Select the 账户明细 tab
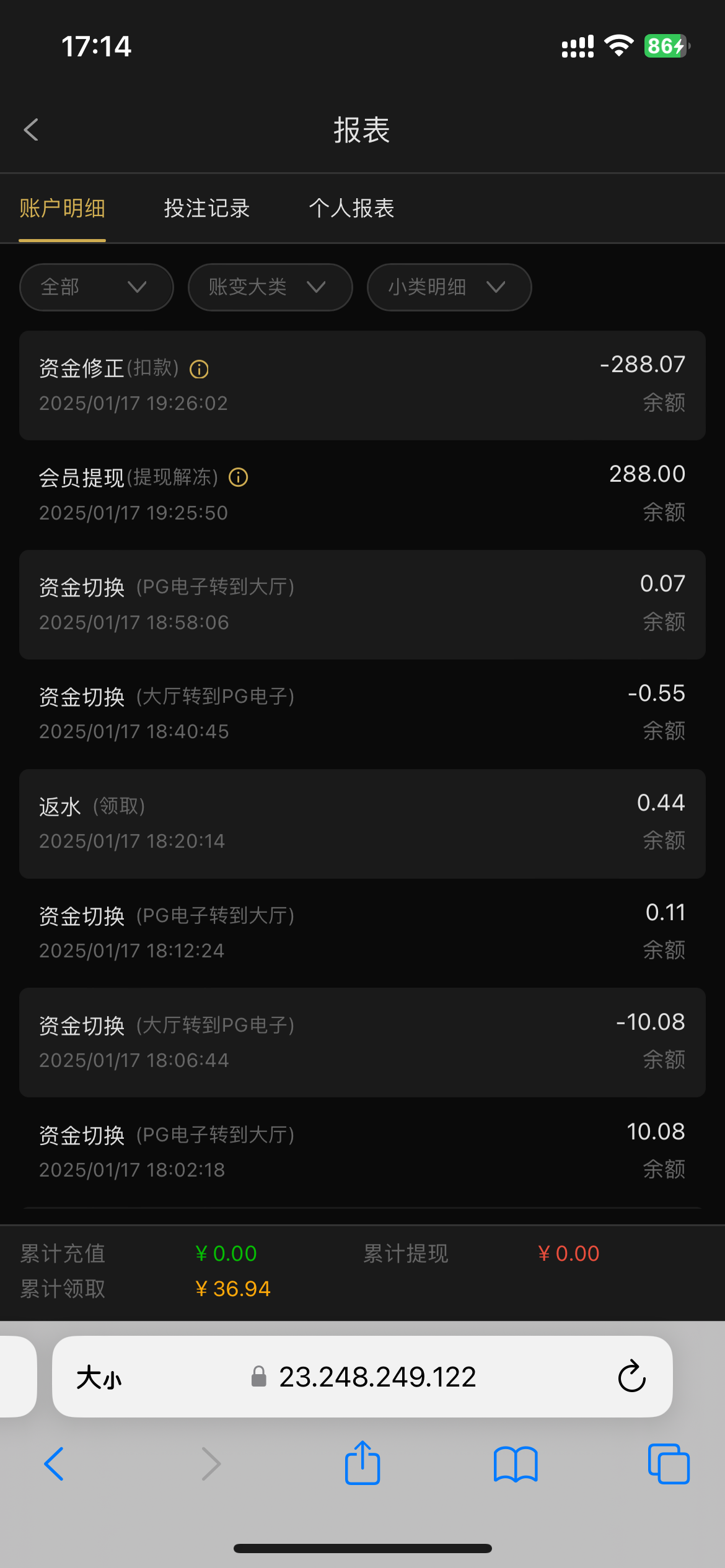This screenshot has width=725, height=1568. click(62, 208)
